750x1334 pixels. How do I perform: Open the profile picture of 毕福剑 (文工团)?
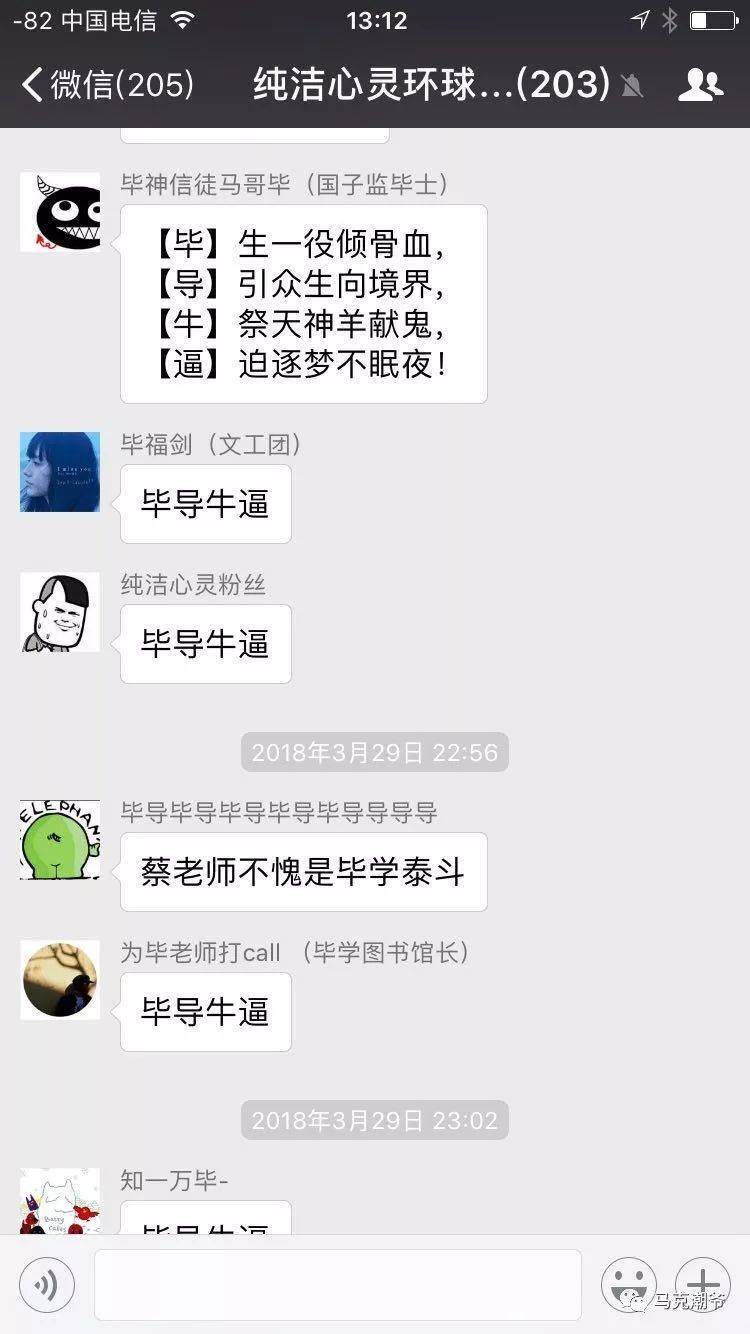point(60,472)
